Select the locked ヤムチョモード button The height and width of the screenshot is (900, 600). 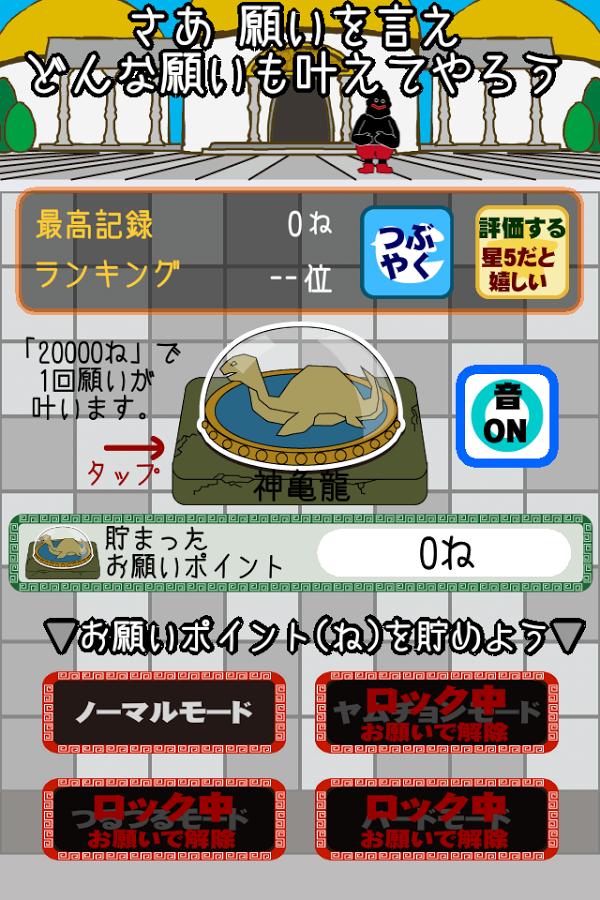pos(436,712)
